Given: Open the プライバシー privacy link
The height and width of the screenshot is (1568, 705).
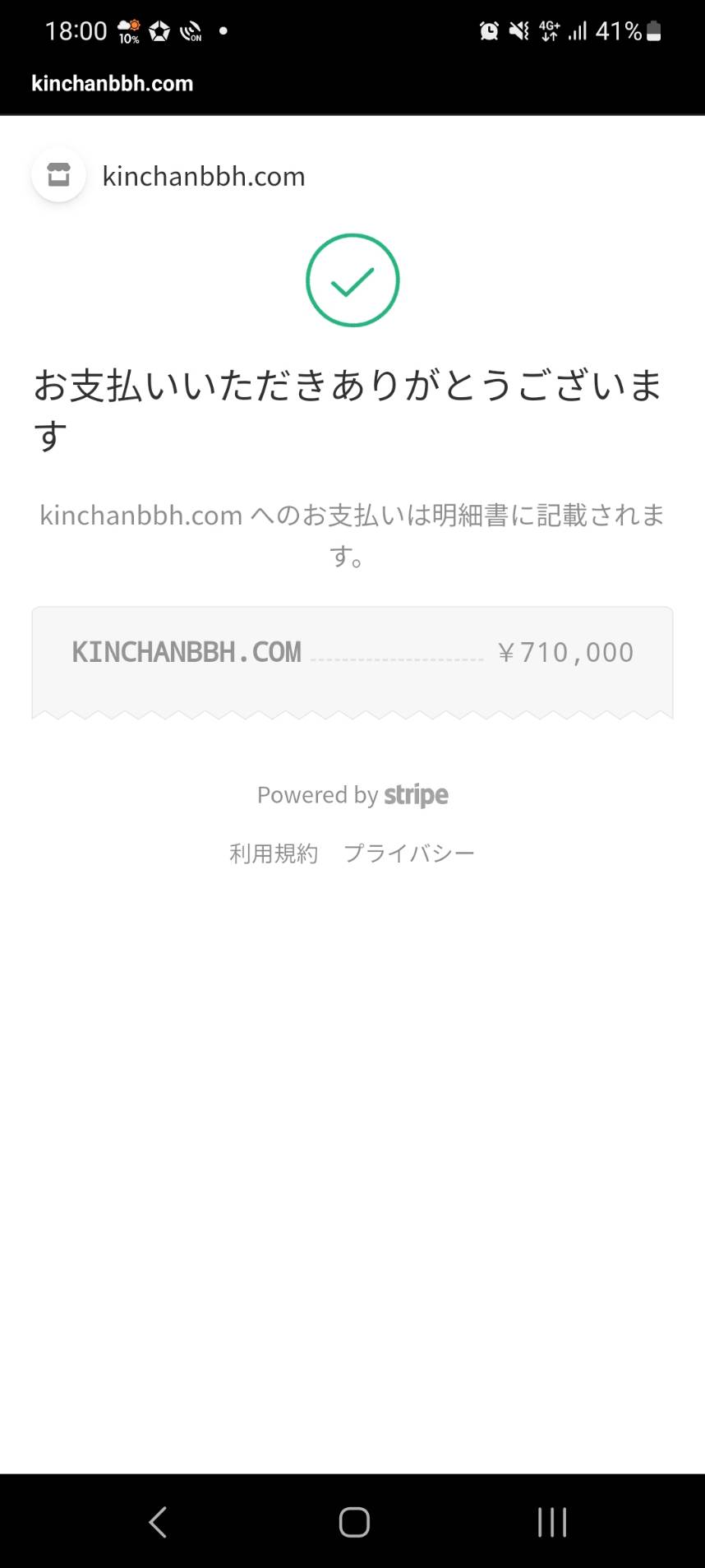Looking at the screenshot, I should coord(409,853).
